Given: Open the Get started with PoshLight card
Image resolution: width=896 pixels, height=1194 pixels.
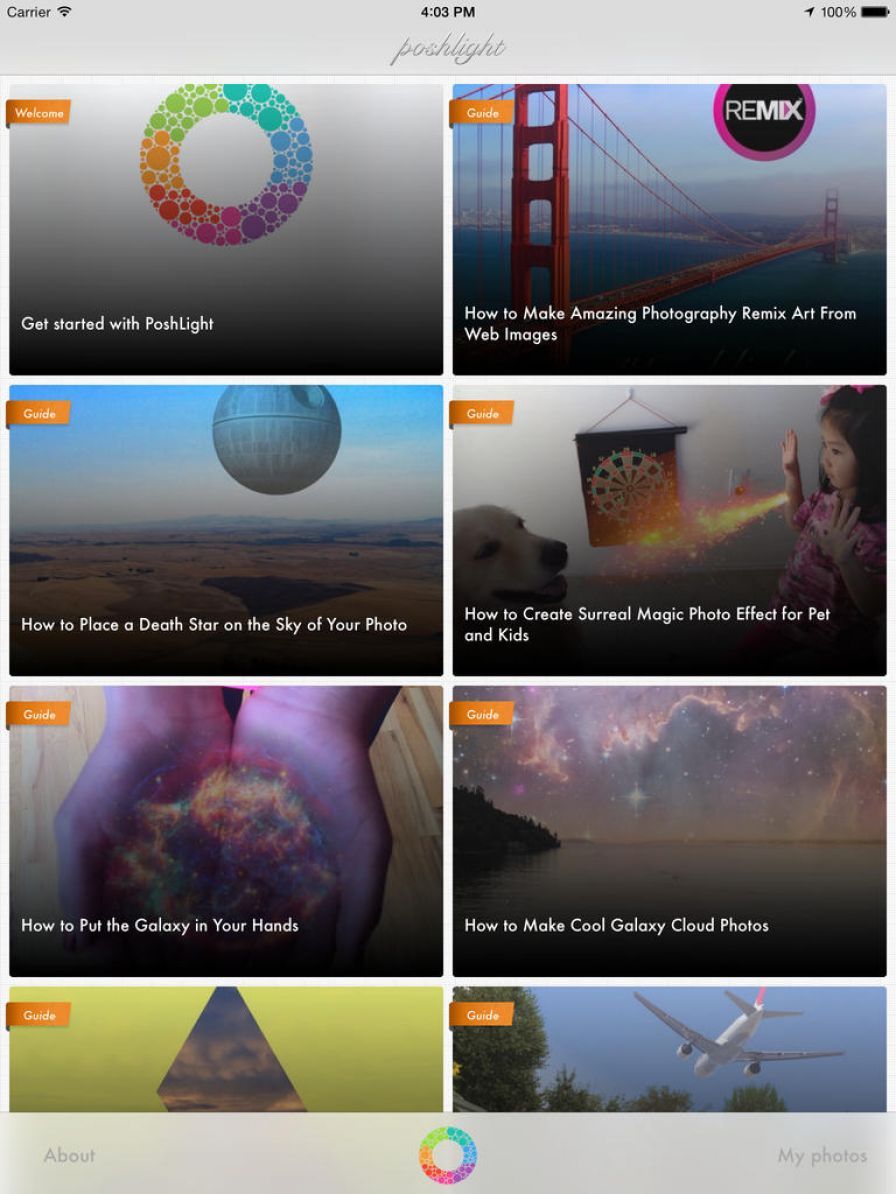Looking at the screenshot, I should tap(226, 230).
